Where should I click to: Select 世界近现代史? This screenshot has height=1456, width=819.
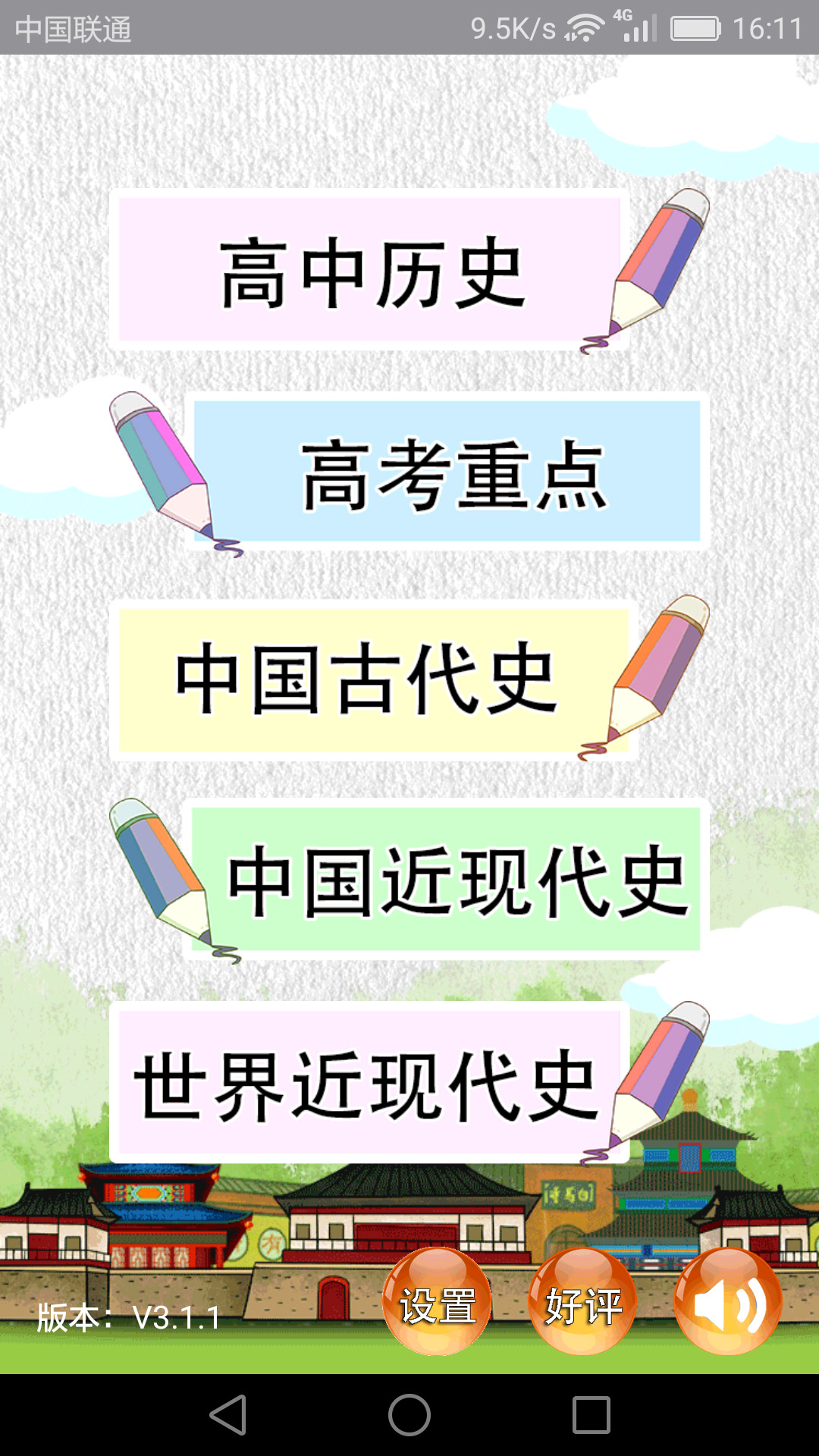[x=369, y=1084]
